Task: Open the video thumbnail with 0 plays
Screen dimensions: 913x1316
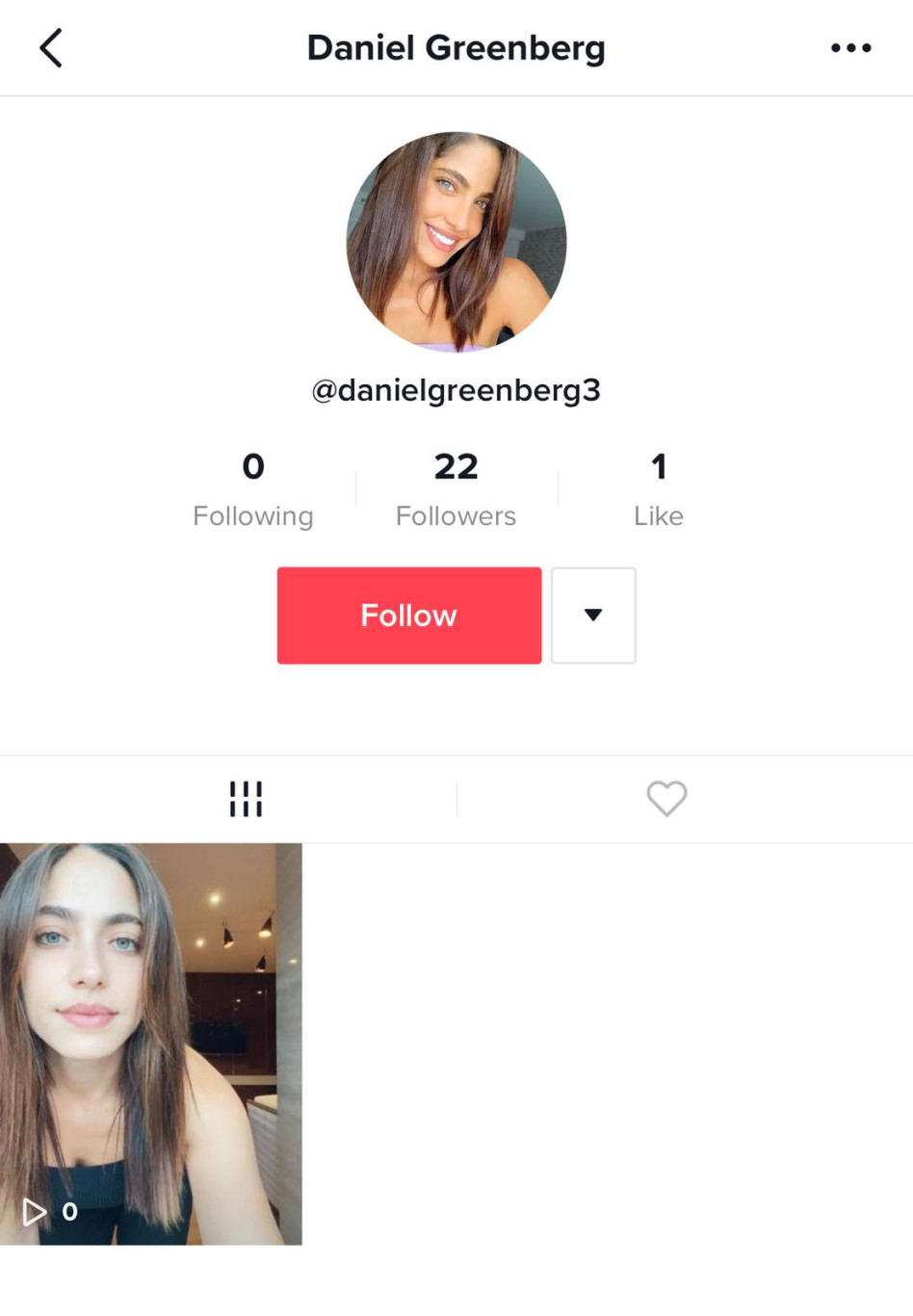Action: coord(151,1043)
